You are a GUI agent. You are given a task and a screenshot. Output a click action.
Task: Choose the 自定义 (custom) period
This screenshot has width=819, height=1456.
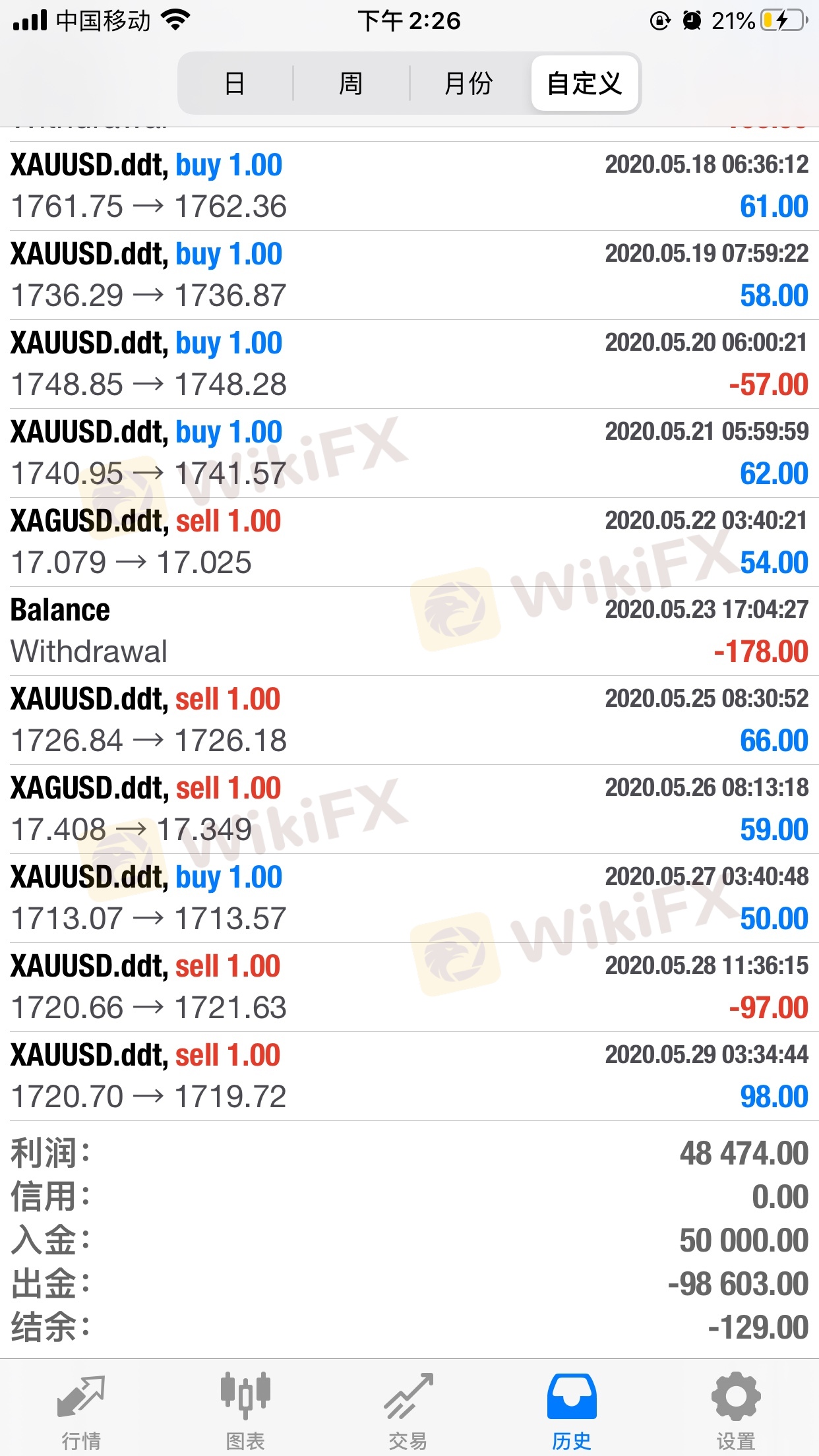[x=584, y=84]
